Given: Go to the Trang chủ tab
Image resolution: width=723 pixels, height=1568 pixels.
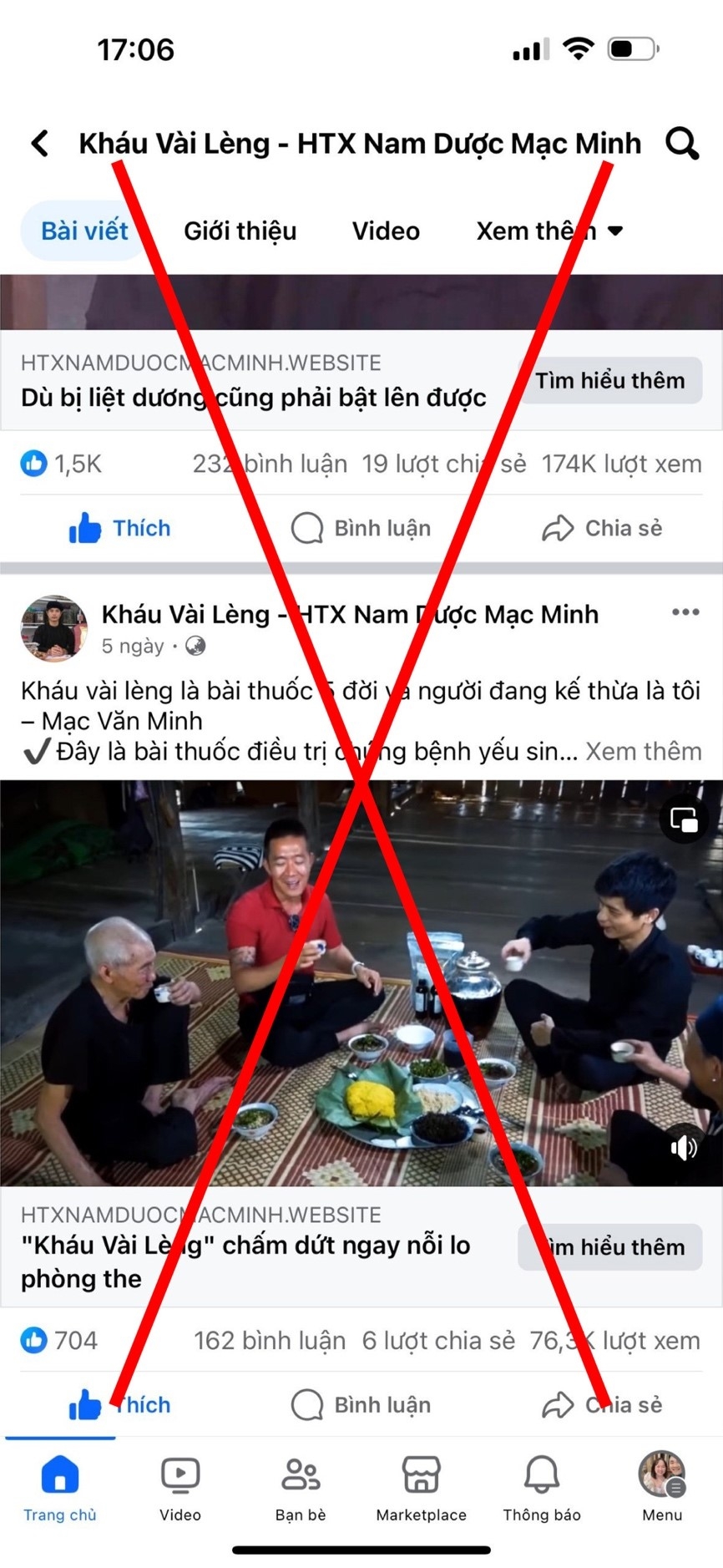Looking at the screenshot, I should [60, 1488].
